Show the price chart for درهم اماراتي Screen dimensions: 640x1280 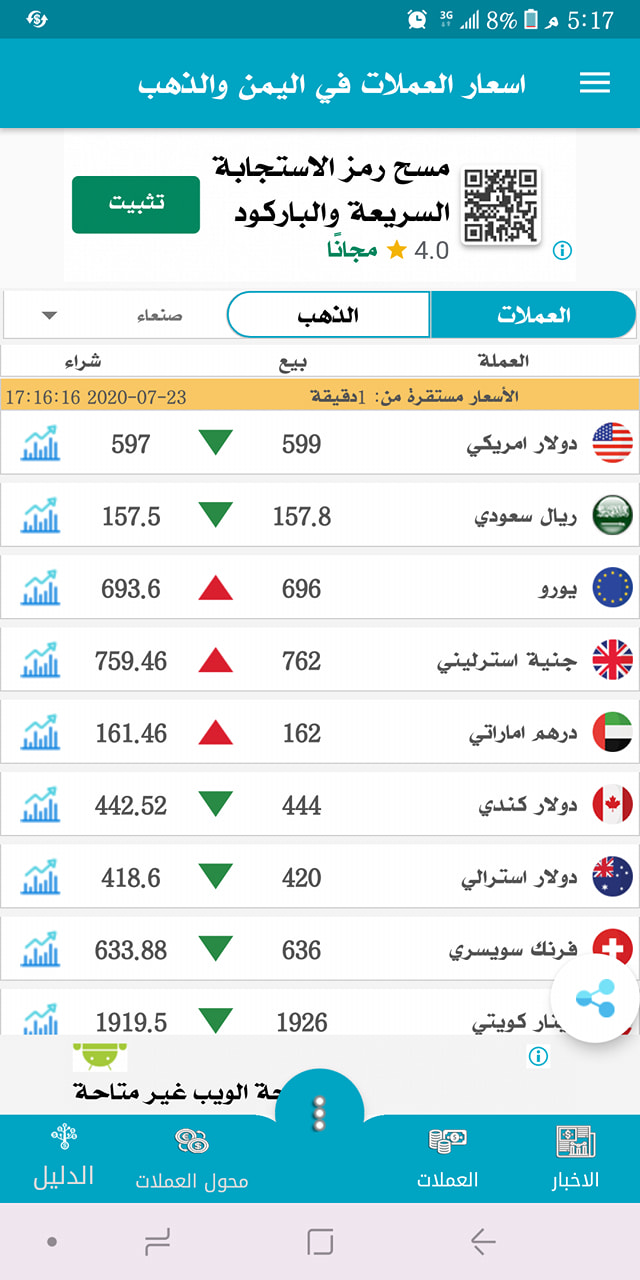pos(40,733)
